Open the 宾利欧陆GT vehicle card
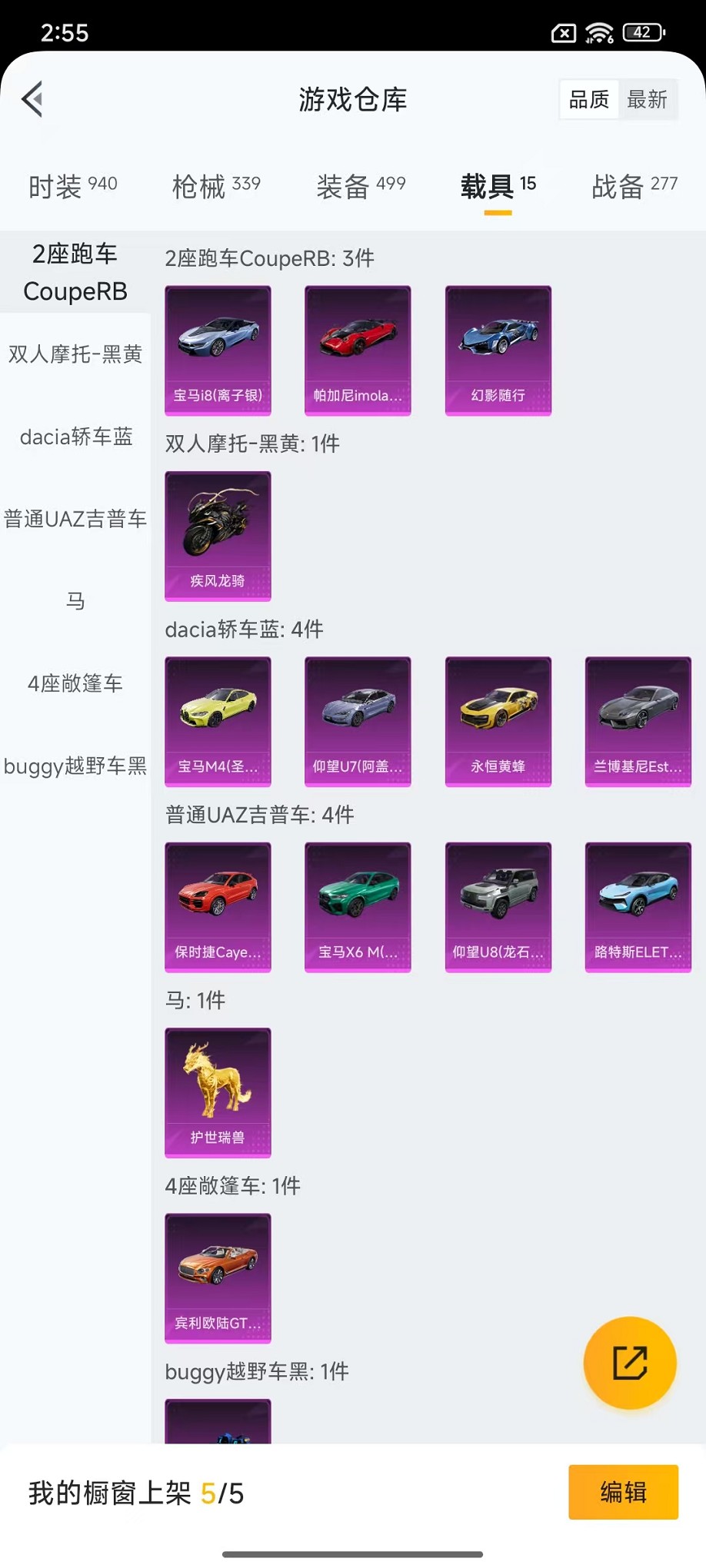This screenshot has height=1568, width=706. pyautogui.click(x=218, y=1277)
